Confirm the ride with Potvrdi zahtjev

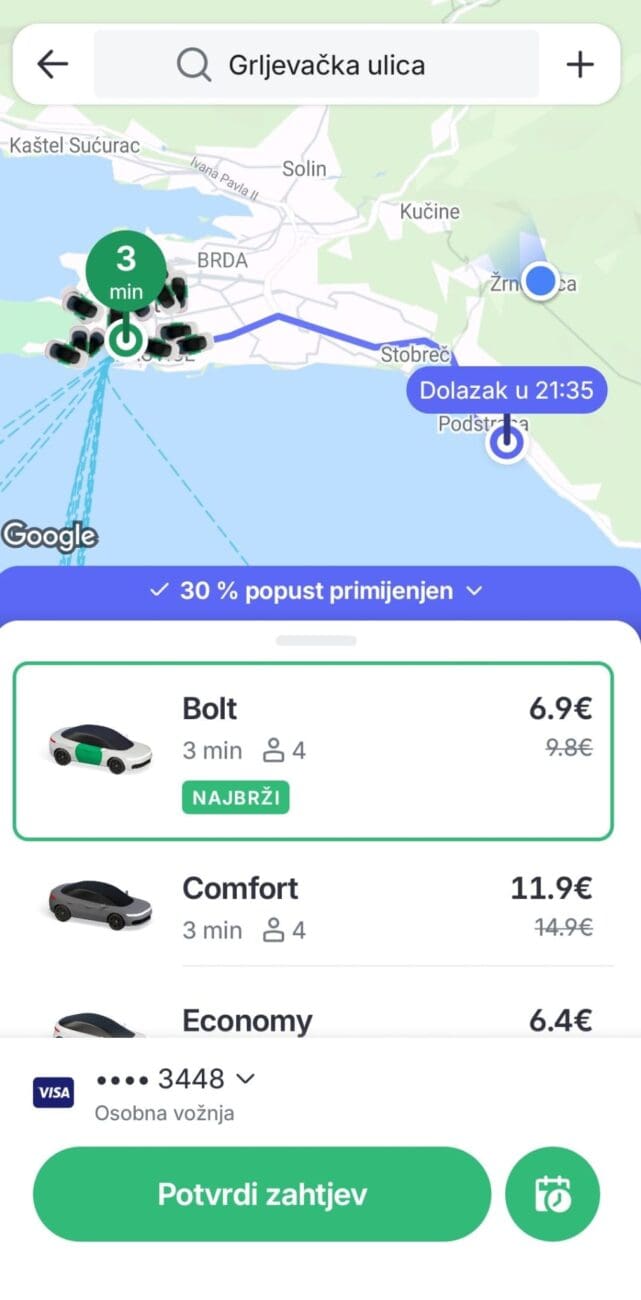pyautogui.click(x=262, y=1194)
